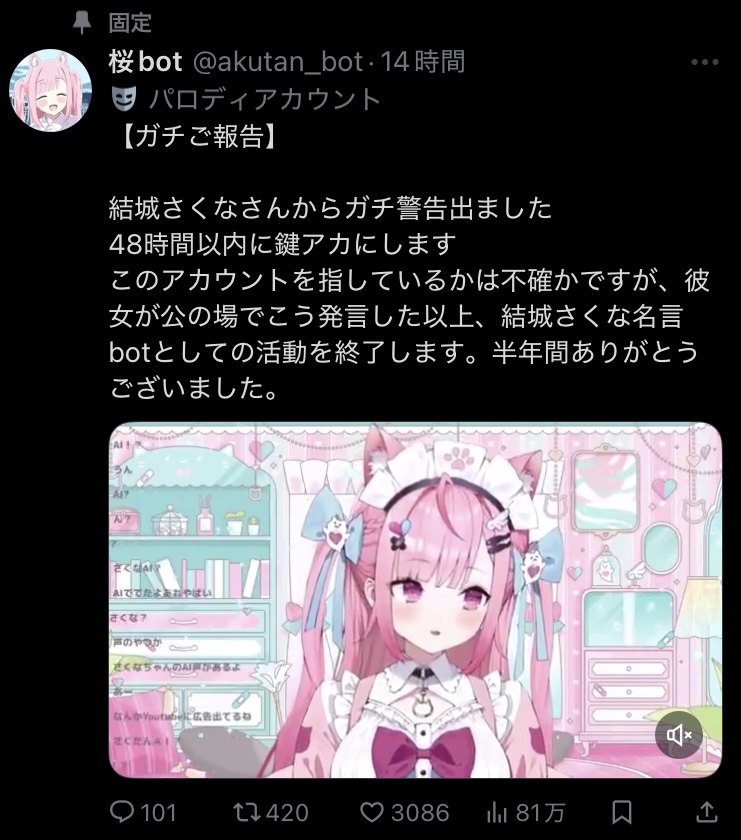Share this post

click(x=705, y=811)
